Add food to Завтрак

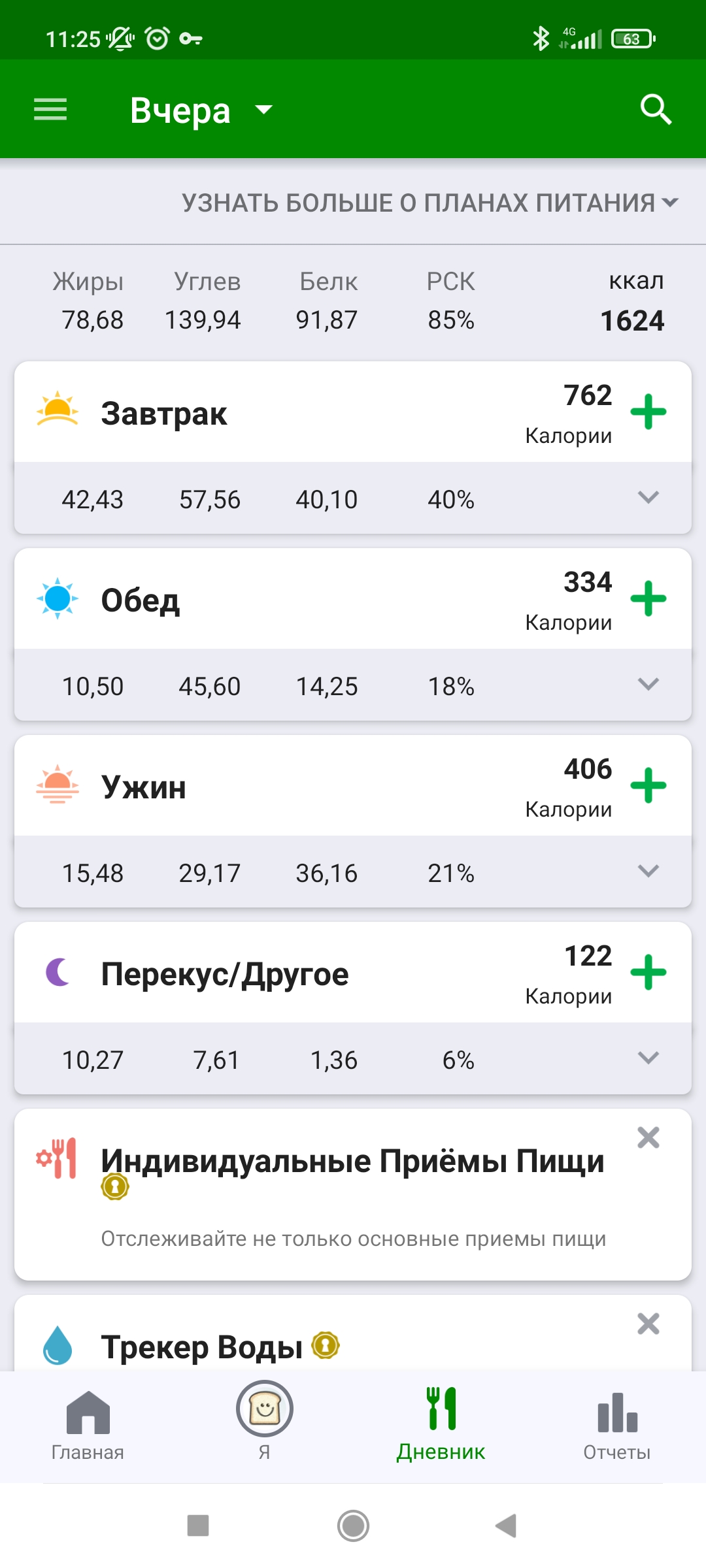pyautogui.click(x=648, y=412)
